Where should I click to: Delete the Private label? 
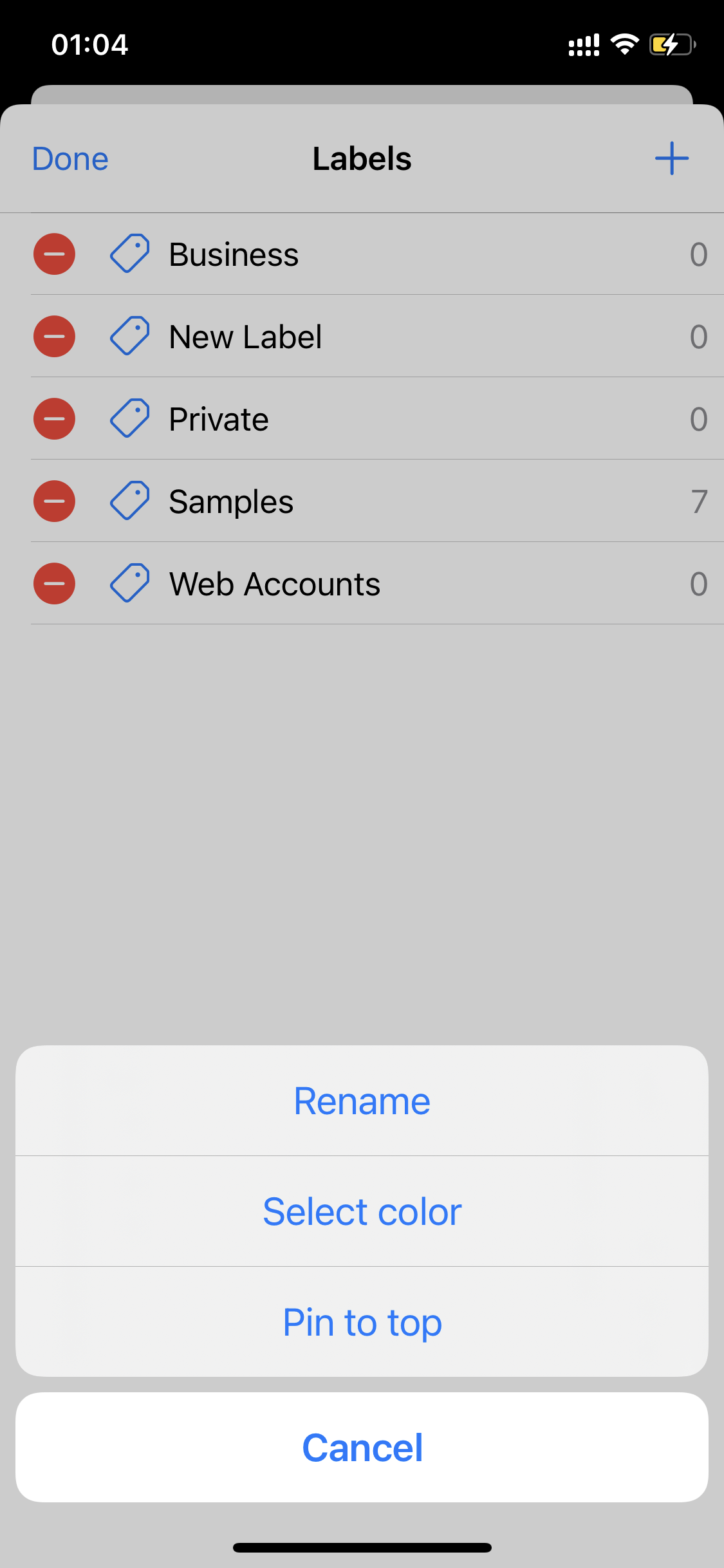[54, 419]
